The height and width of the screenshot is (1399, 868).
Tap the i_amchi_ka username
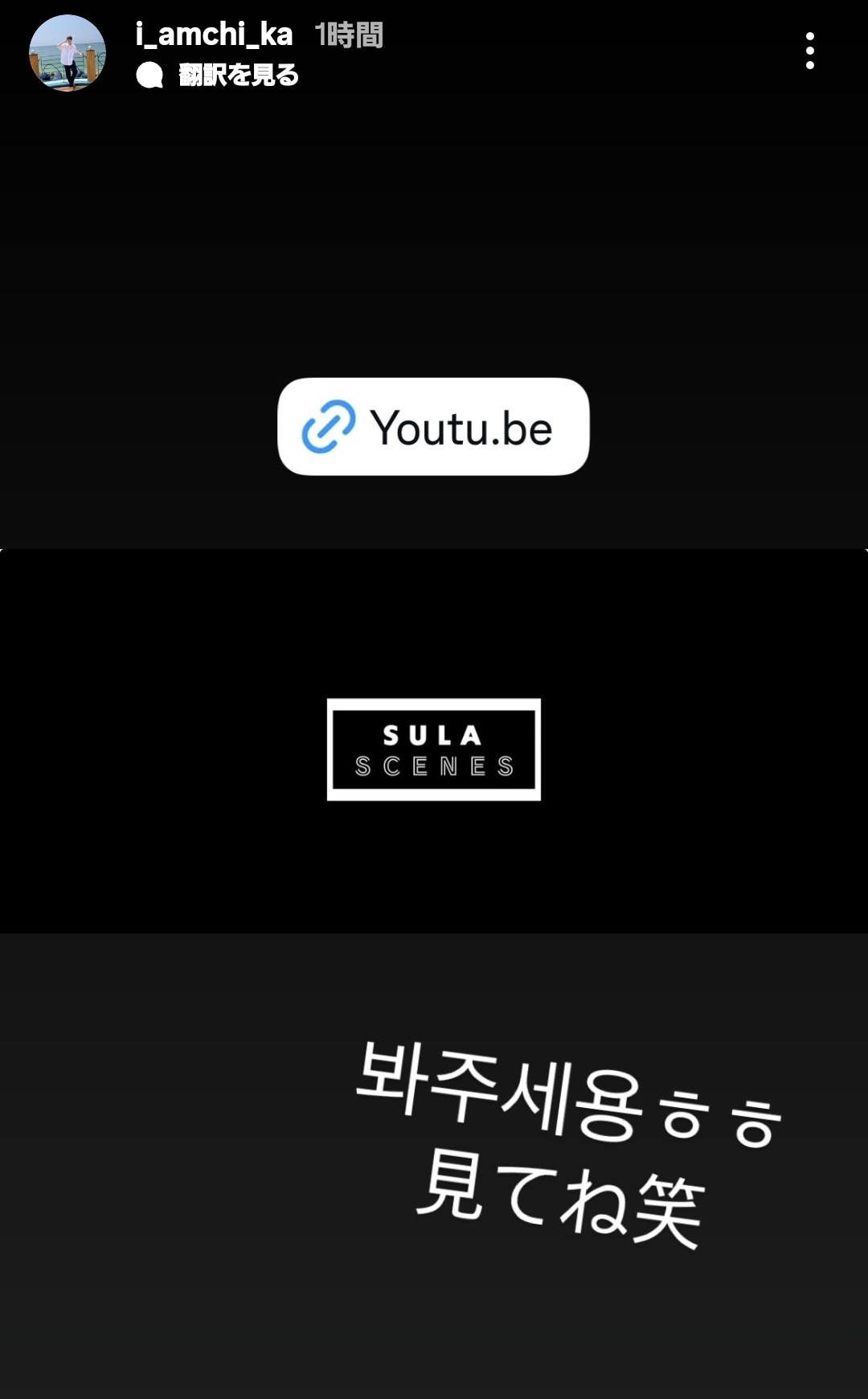tap(214, 35)
